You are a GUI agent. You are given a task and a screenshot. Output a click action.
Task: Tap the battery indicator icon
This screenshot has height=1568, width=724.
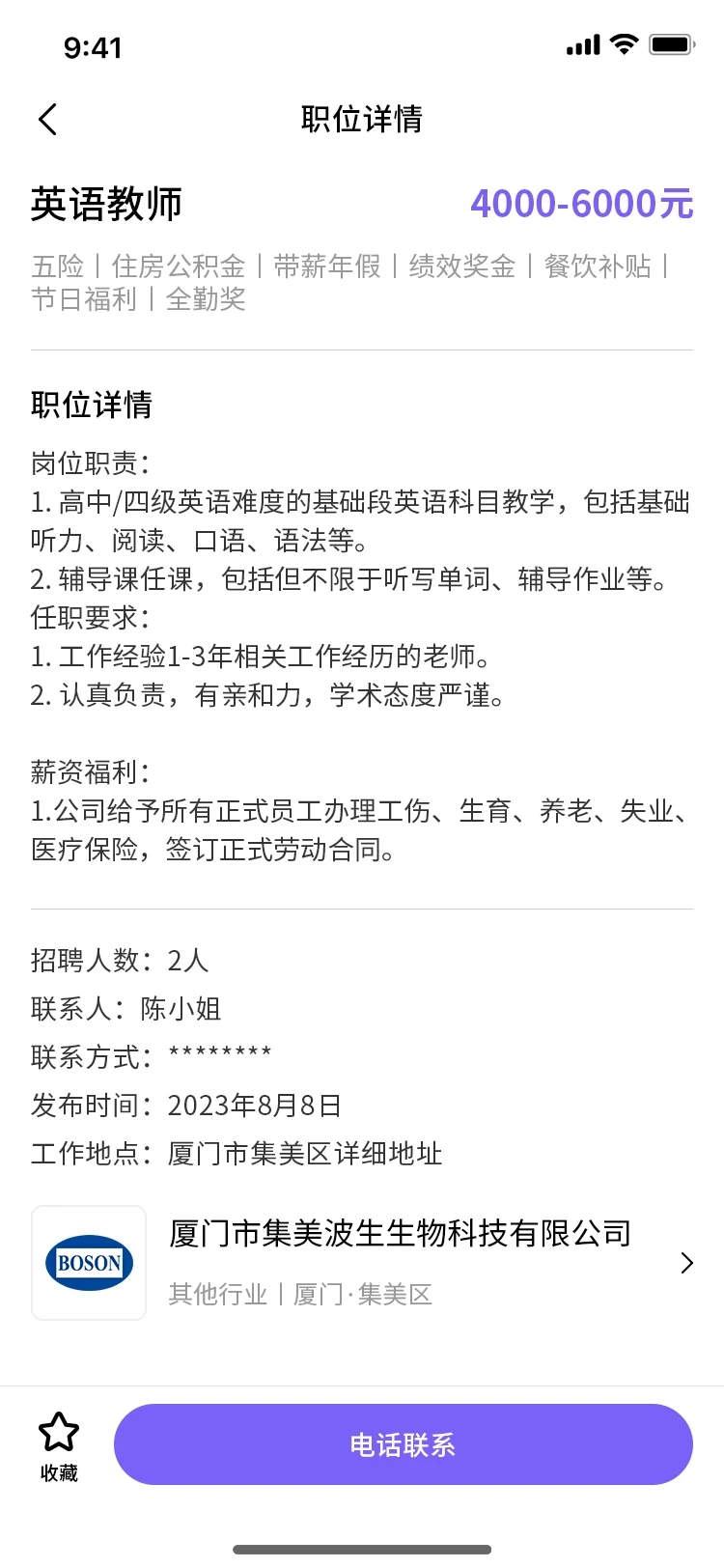[x=671, y=43]
